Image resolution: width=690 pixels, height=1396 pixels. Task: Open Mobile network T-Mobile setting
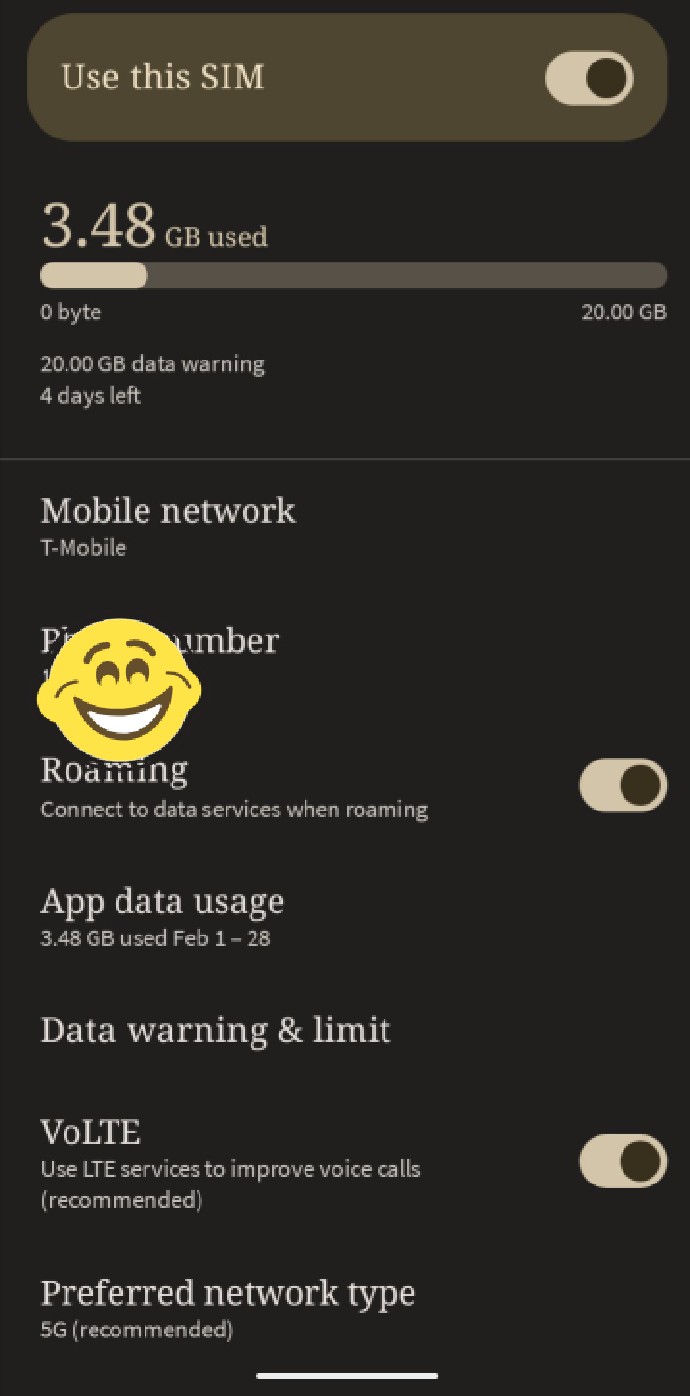pyautogui.click(x=168, y=526)
